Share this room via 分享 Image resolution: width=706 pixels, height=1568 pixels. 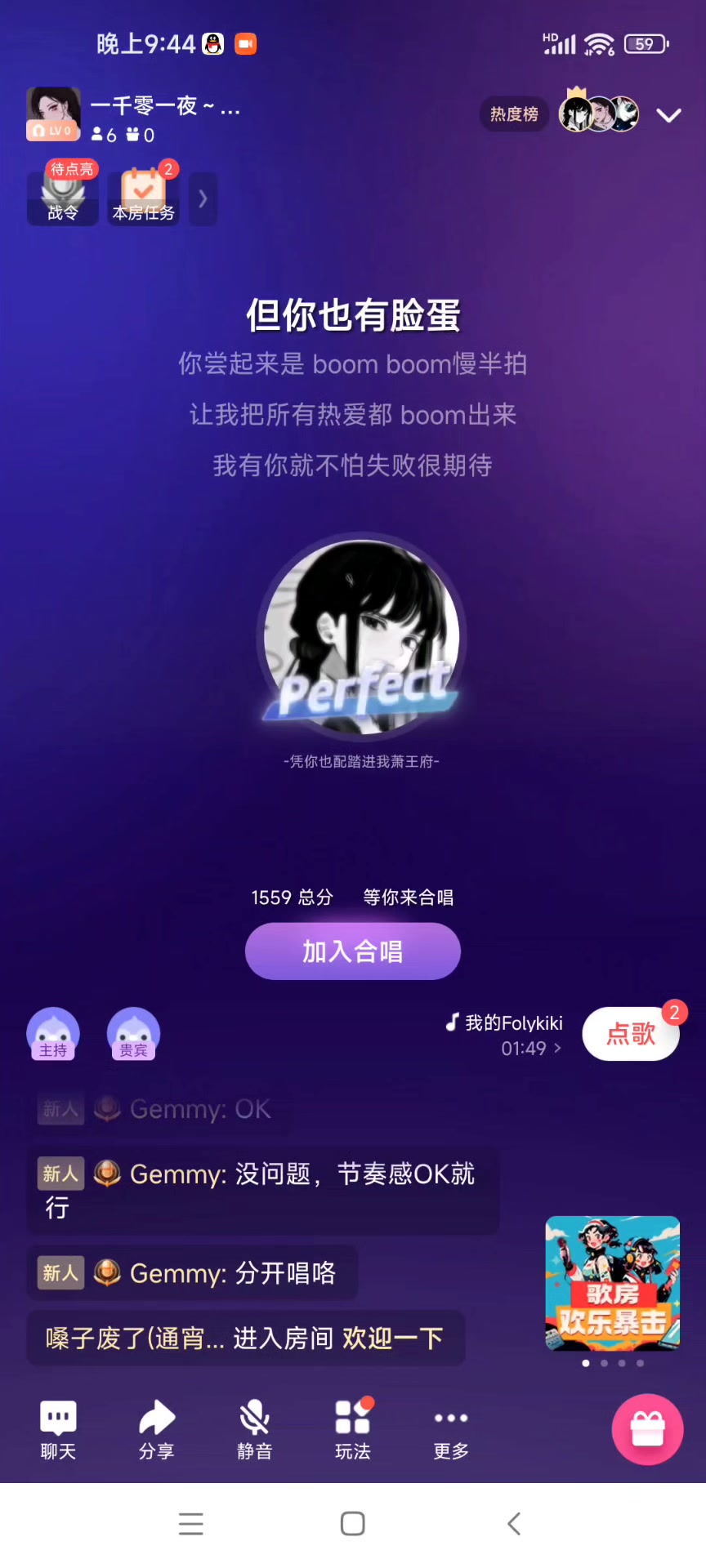click(156, 1429)
